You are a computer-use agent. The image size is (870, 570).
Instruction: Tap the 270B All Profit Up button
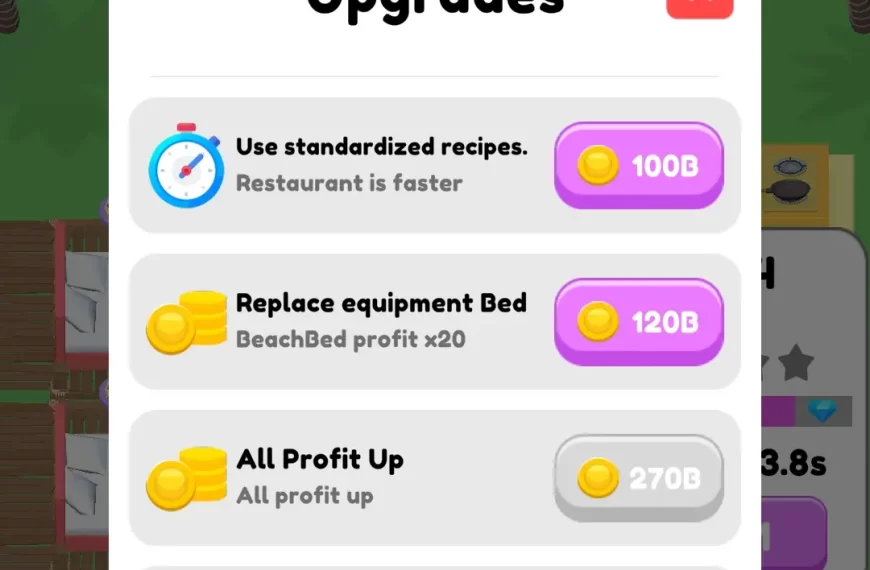(638, 478)
